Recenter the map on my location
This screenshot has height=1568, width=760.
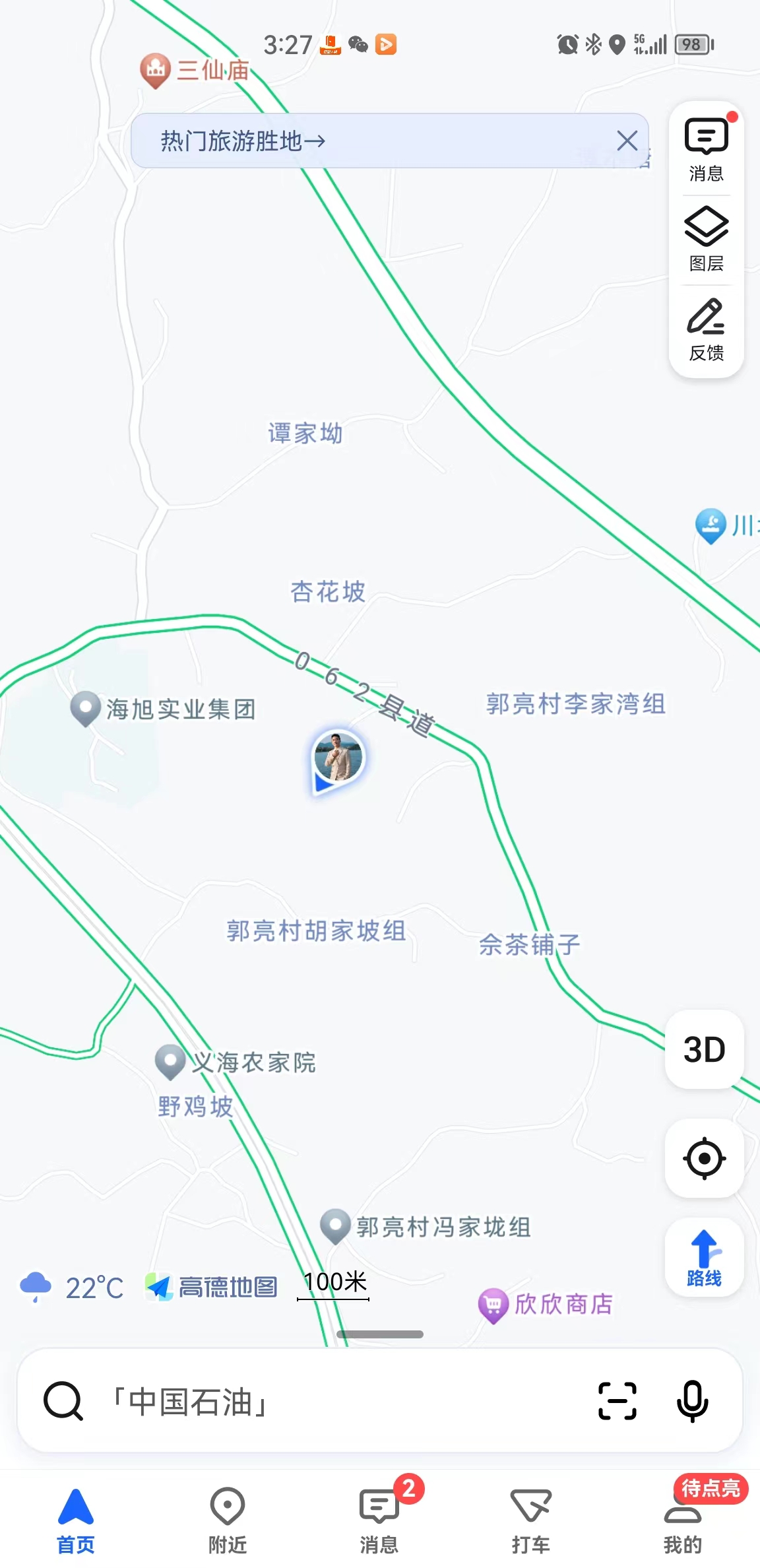(704, 1158)
